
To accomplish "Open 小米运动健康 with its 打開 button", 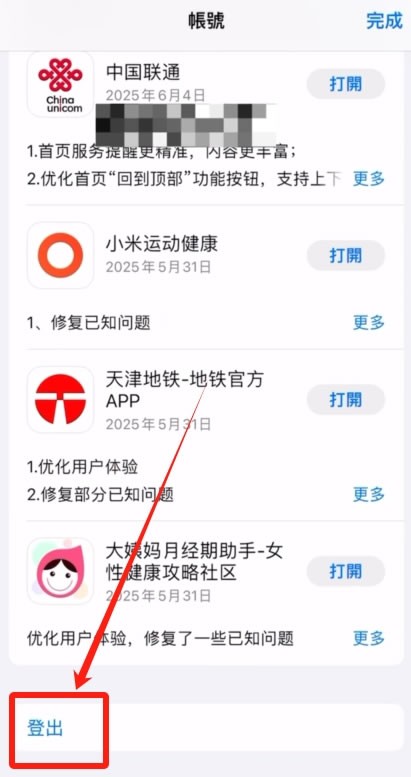I will 346,255.
